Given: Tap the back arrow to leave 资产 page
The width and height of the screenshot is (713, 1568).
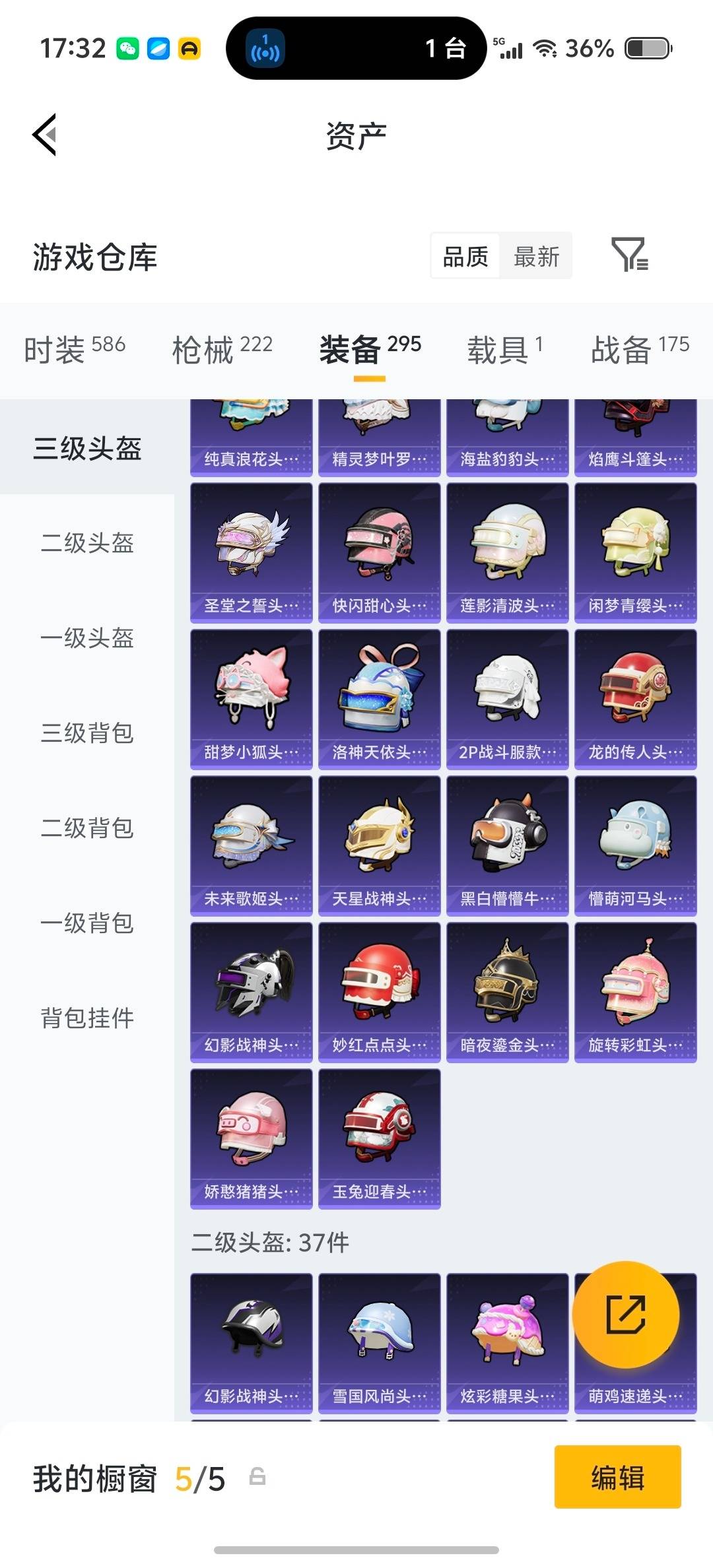Looking at the screenshot, I should click(x=44, y=135).
